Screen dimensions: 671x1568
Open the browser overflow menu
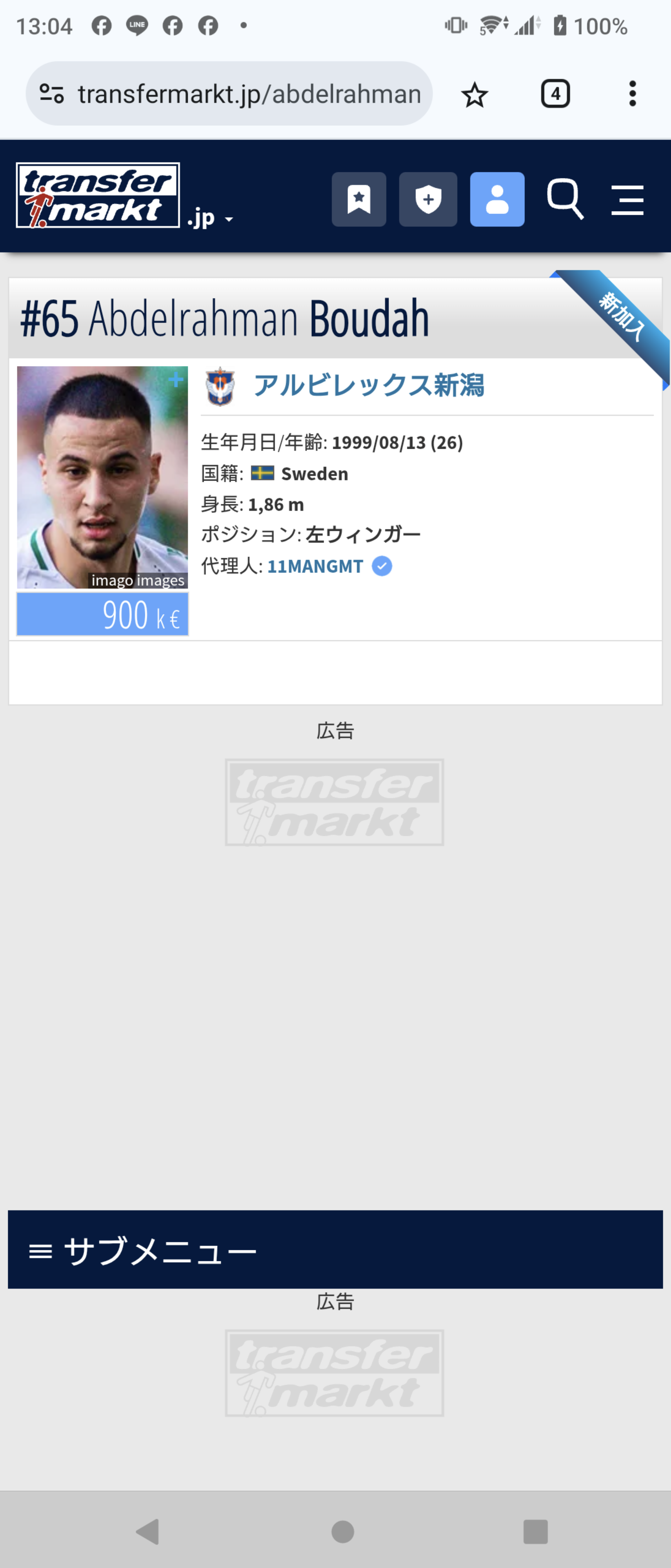coord(632,94)
